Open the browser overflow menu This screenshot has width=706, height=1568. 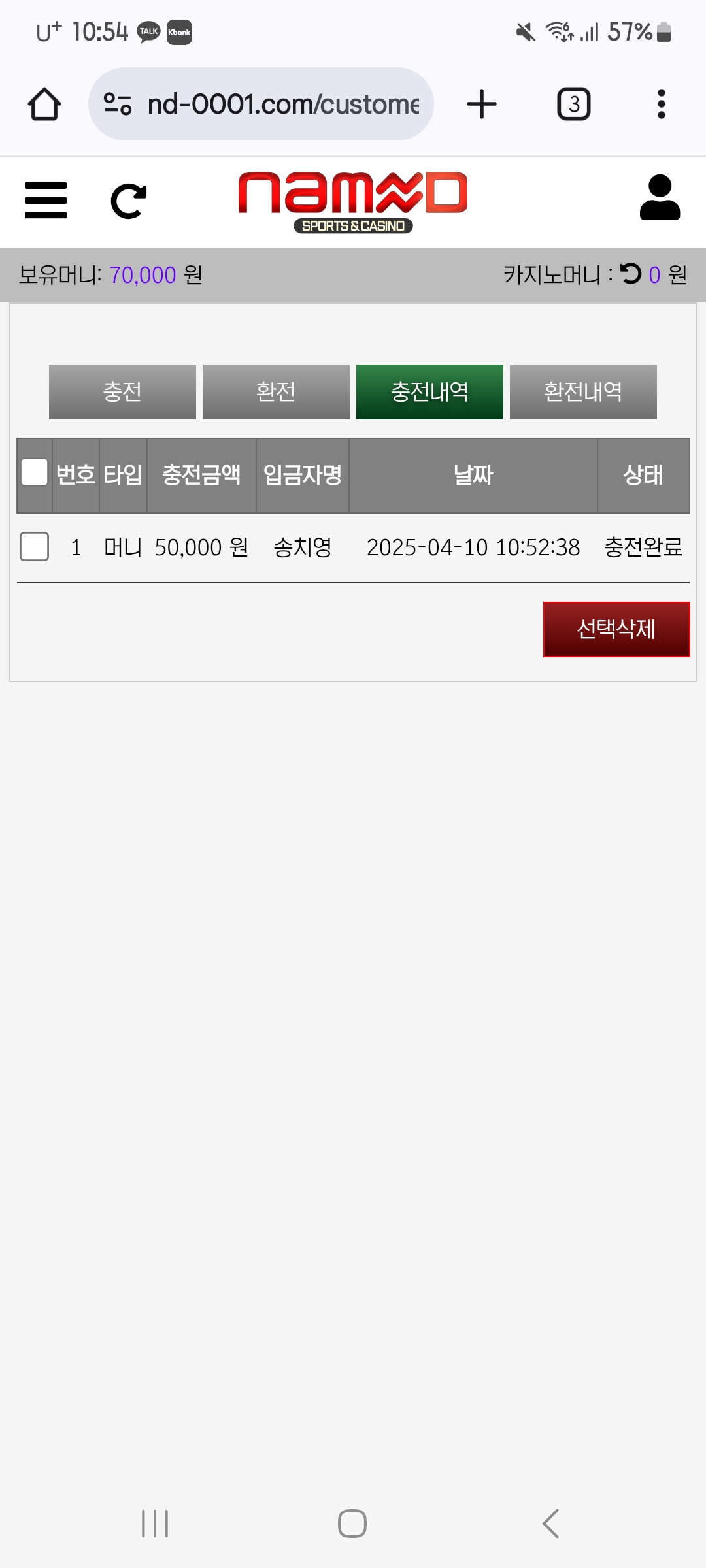click(661, 105)
